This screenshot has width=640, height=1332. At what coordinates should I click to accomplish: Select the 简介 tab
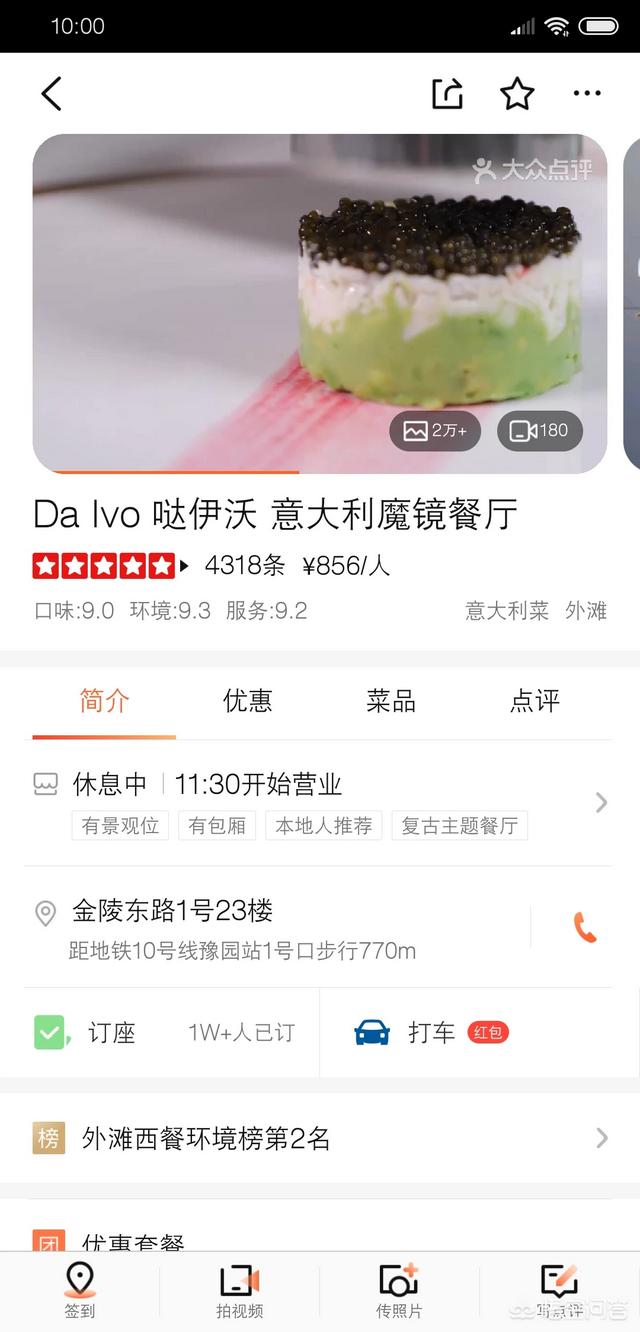[x=104, y=701]
